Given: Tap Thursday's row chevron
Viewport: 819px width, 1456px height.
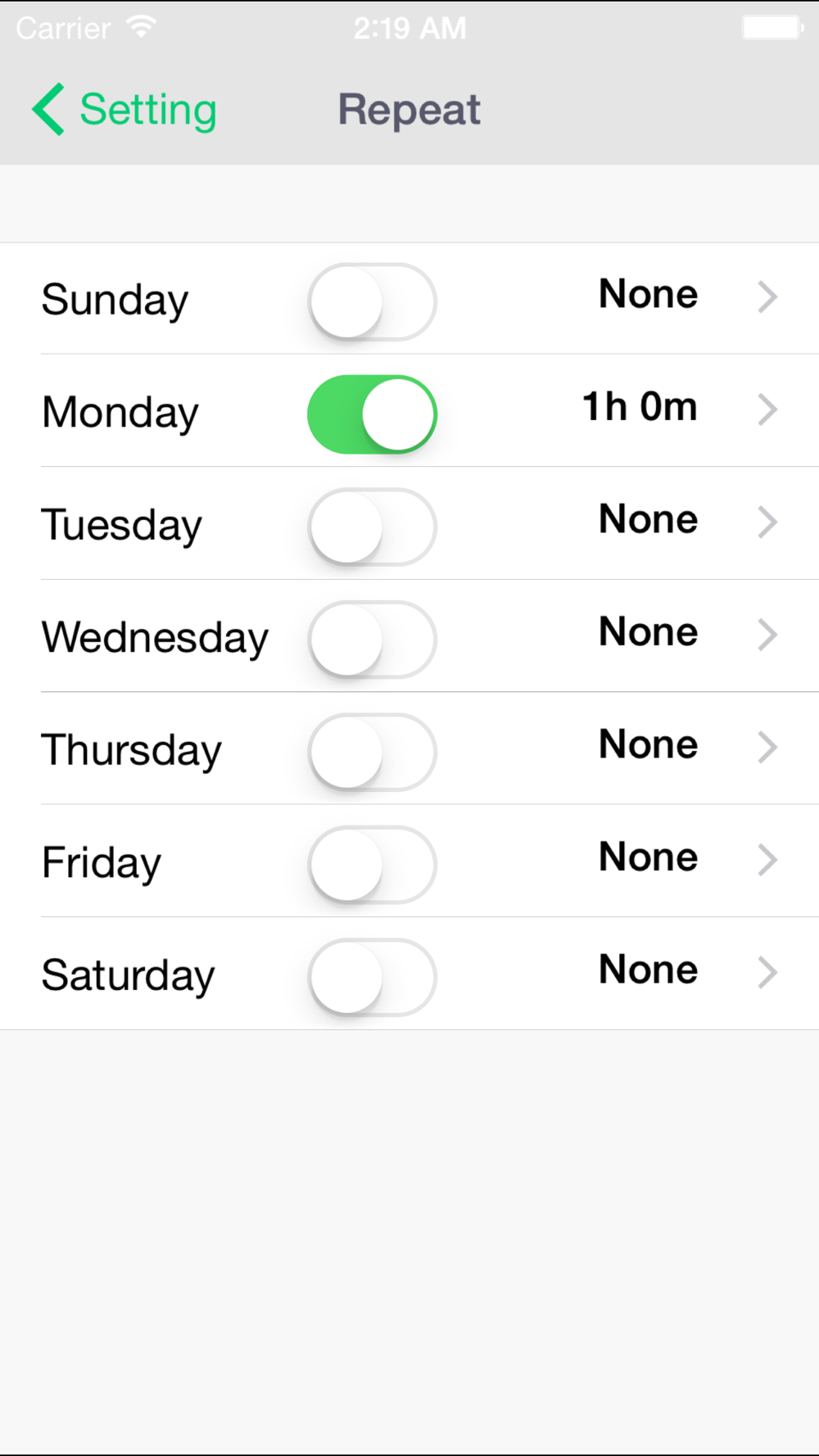Looking at the screenshot, I should (x=767, y=747).
